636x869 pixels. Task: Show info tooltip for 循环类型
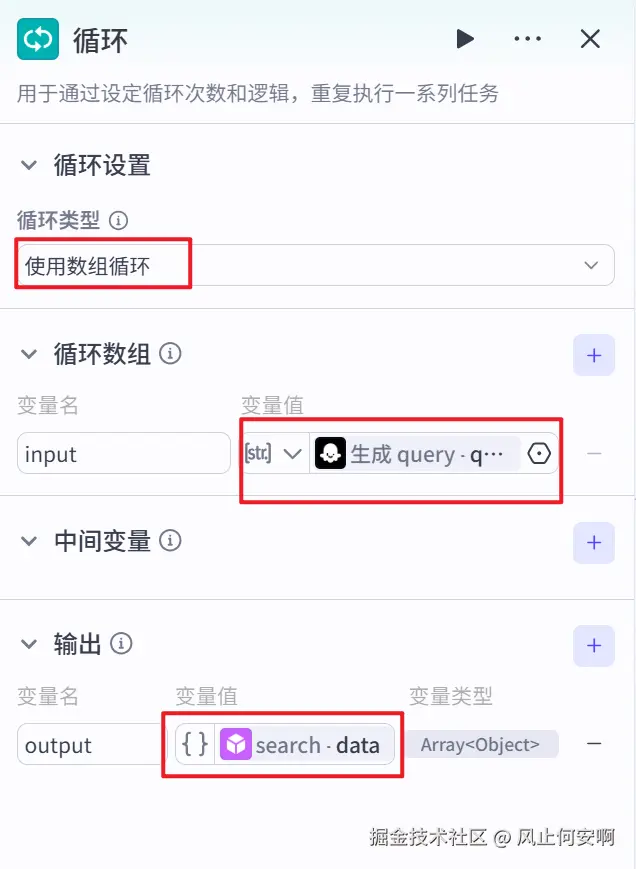119,220
